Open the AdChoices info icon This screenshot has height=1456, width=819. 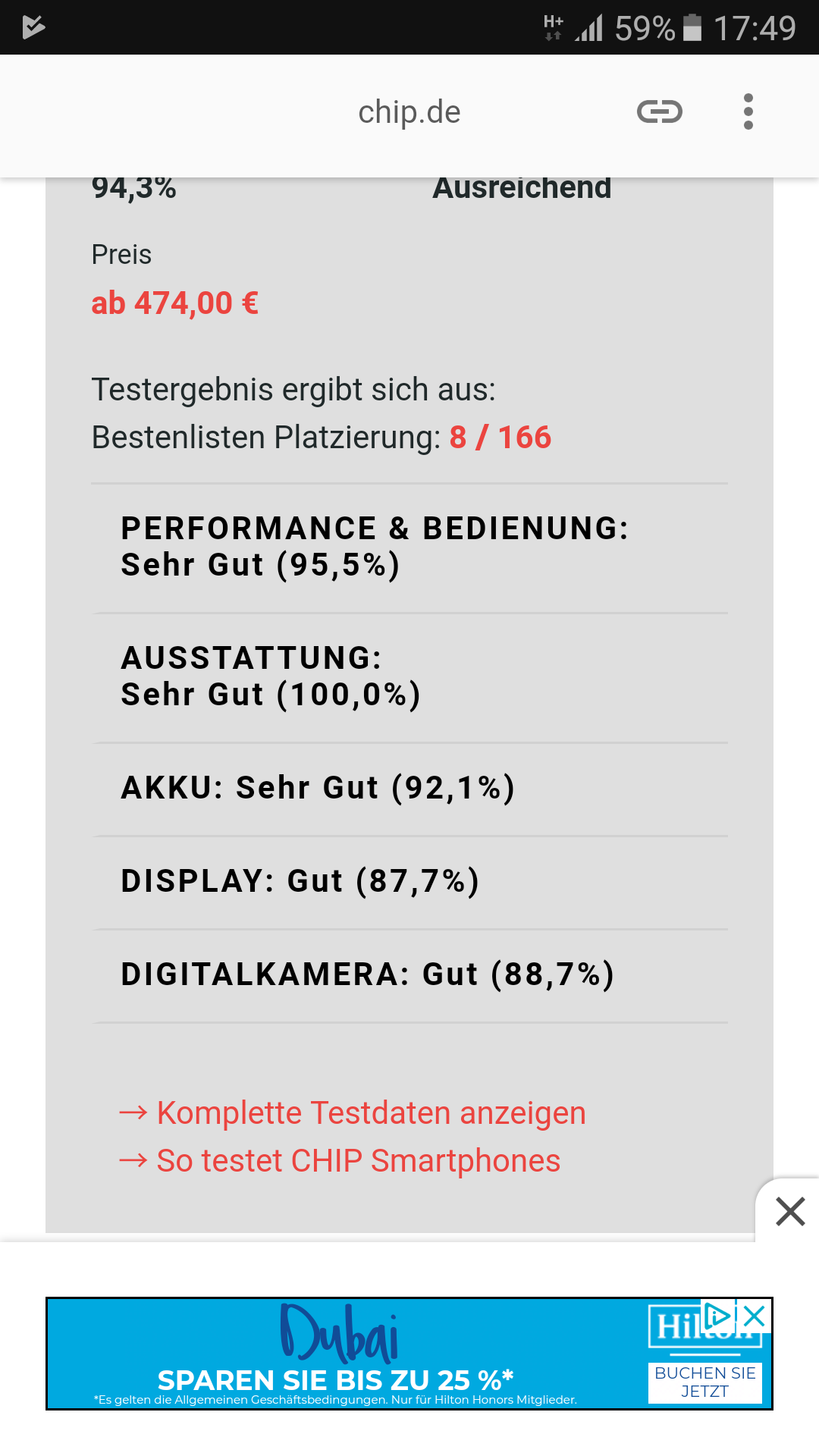tap(717, 1316)
